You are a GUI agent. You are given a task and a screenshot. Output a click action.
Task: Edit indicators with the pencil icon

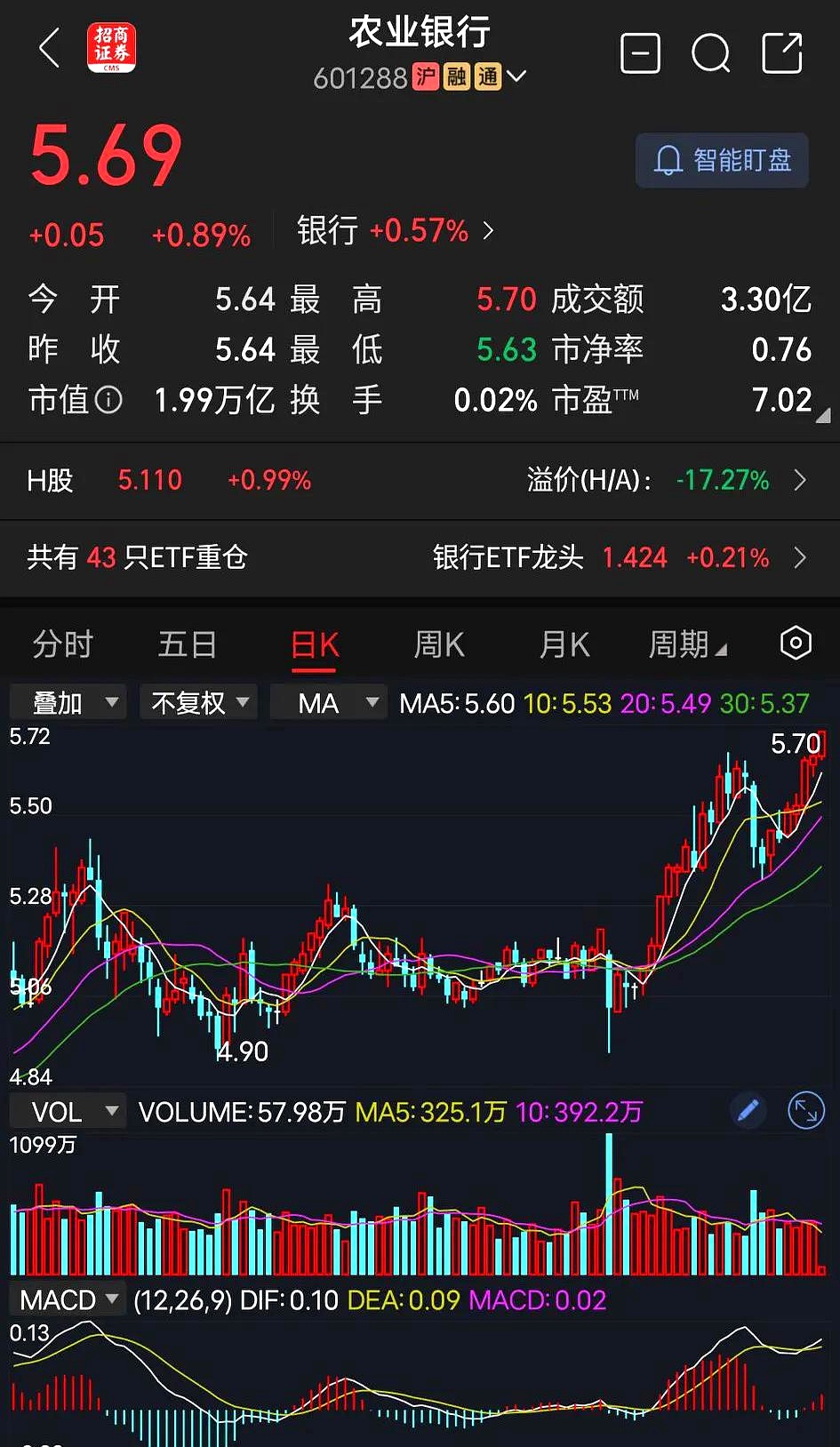[748, 1111]
